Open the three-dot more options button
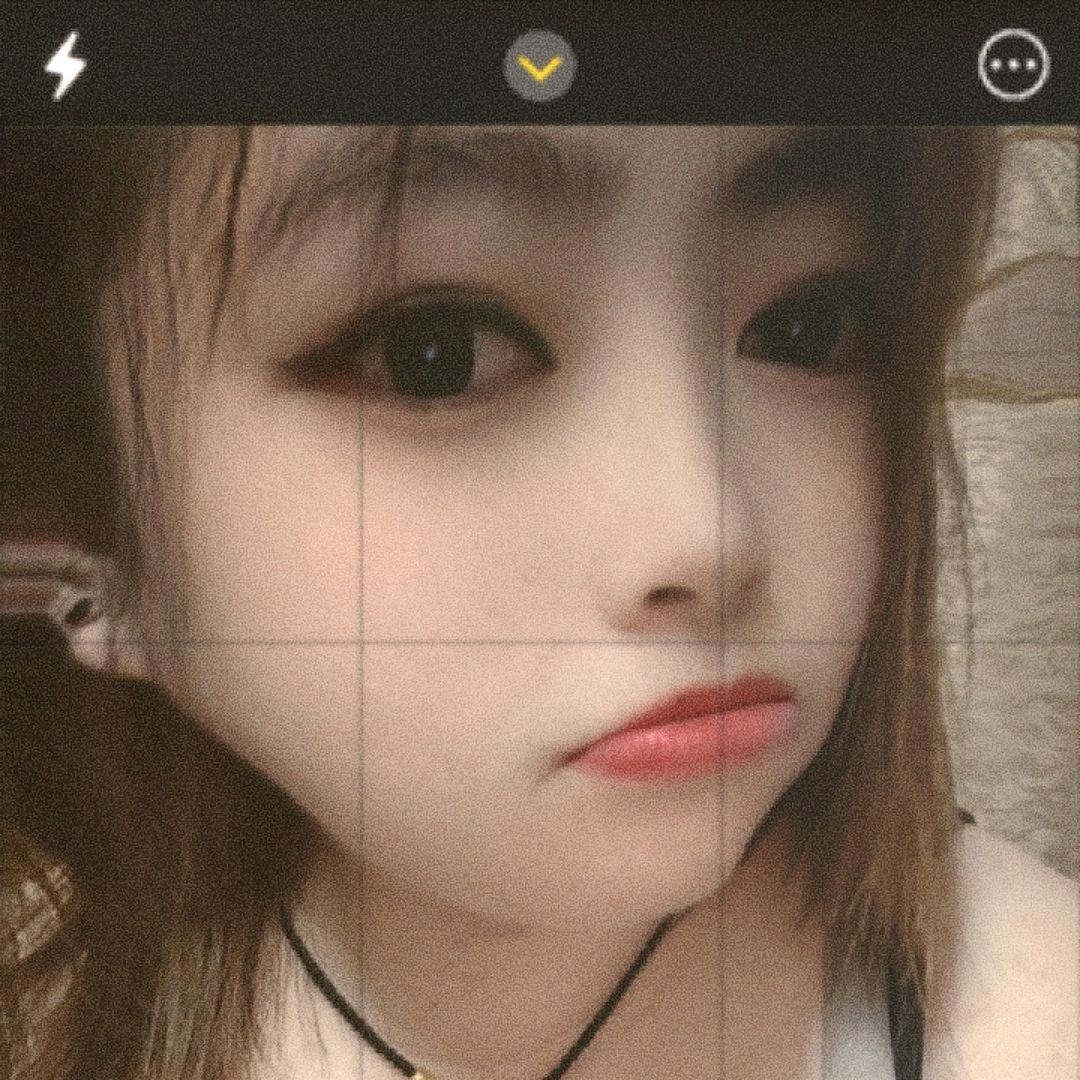Screen dimensions: 1080x1080 pos(1013,66)
